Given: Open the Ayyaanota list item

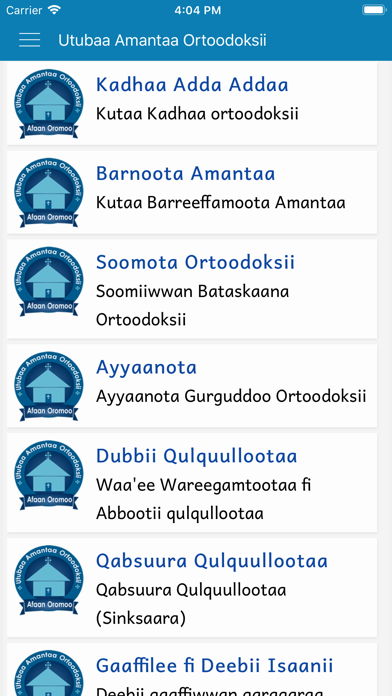Looking at the screenshot, I should click(x=192, y=386).
